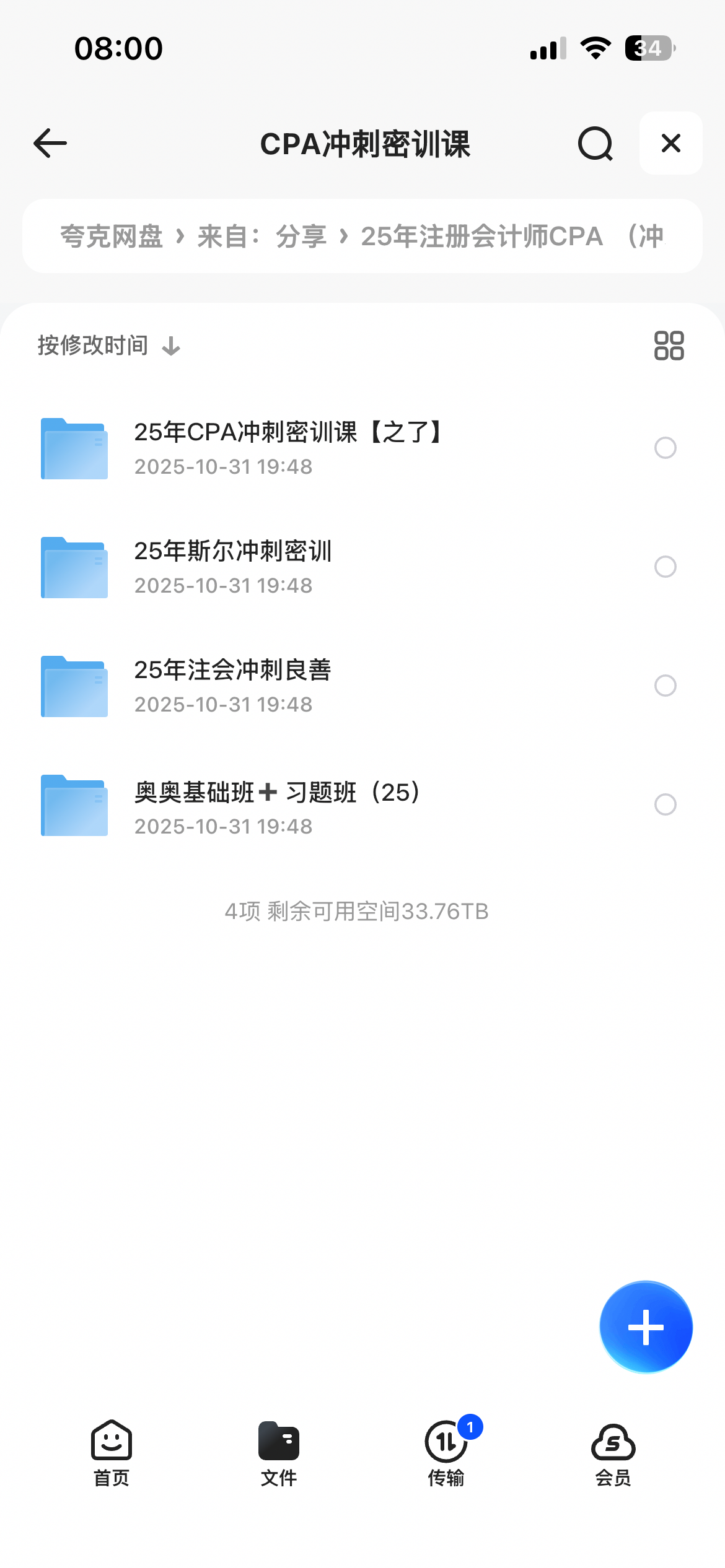
Task: Switch to grid view layout
Action: pyautogui.click(x=669, y=346)
